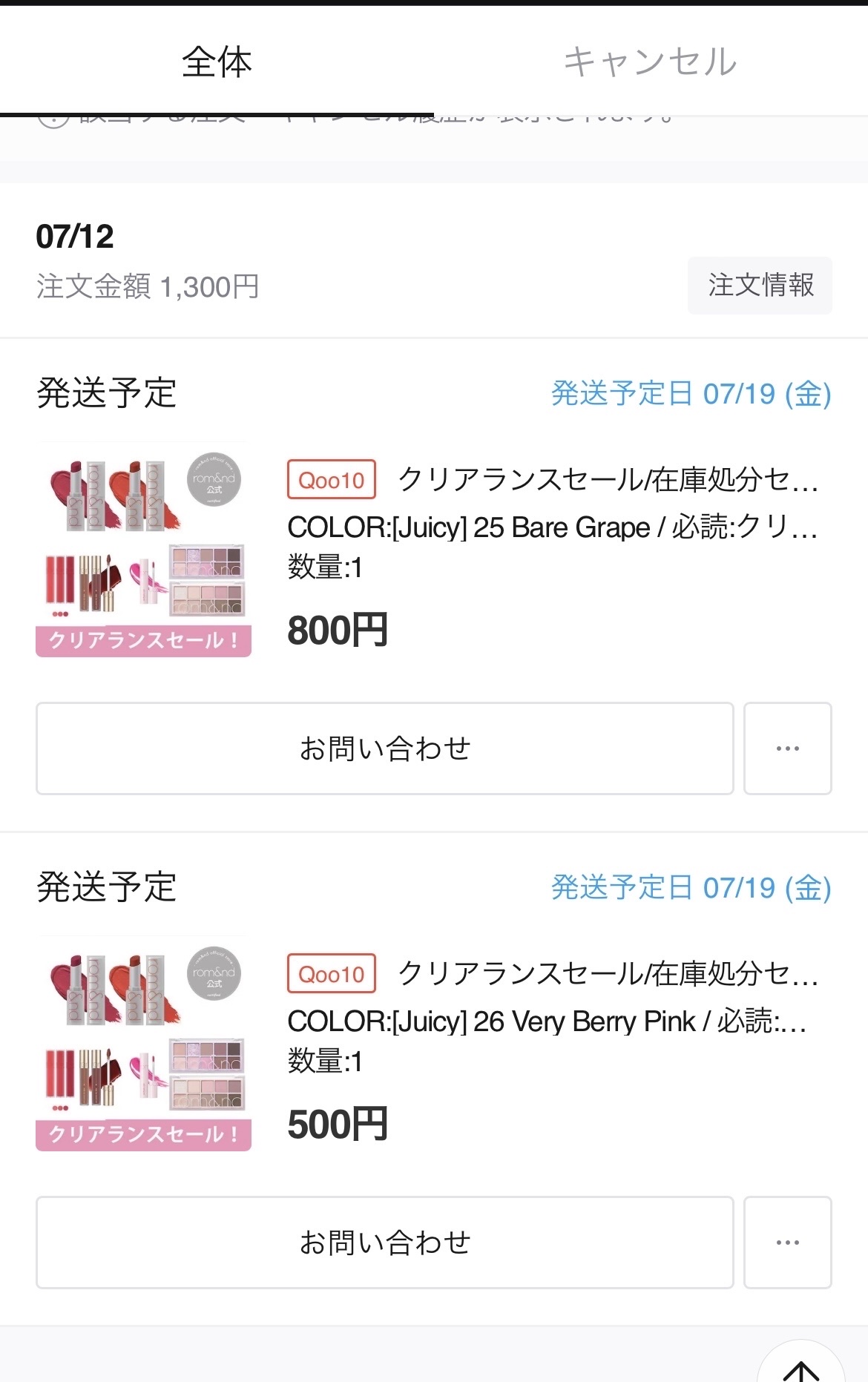The image size is (868, 1382).
Task: Open more options for the 500円 order
Action: click(x=787, y=1243)
